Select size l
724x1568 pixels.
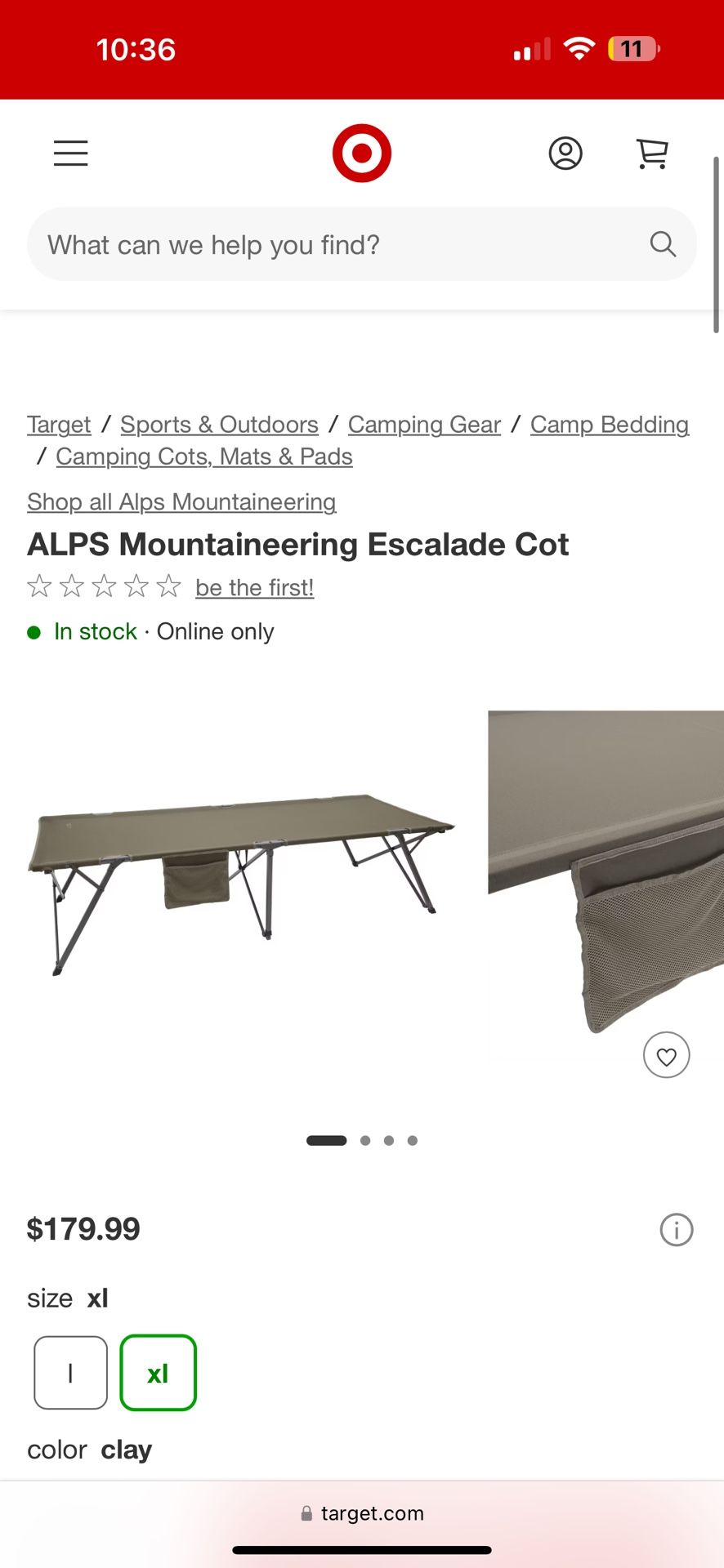[x=71, y=1373]
